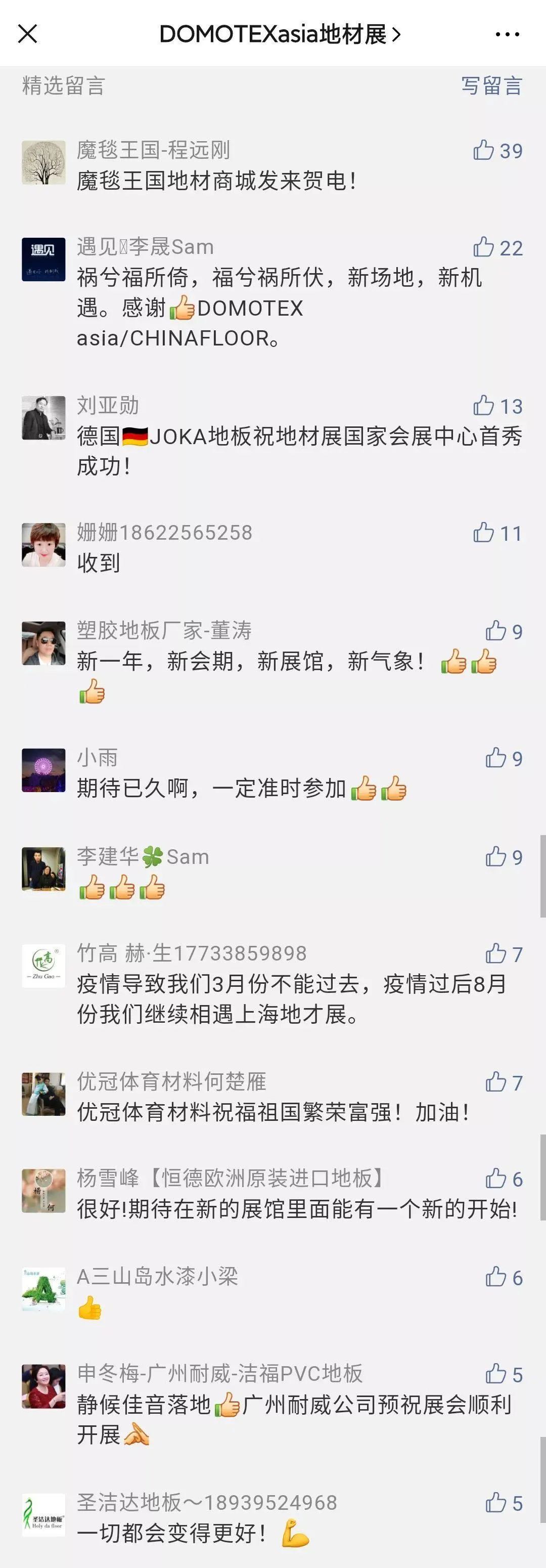546x1568 pixels.
Task: Like A三山岛水漆小梁's comment
Action: [496, 1277]
